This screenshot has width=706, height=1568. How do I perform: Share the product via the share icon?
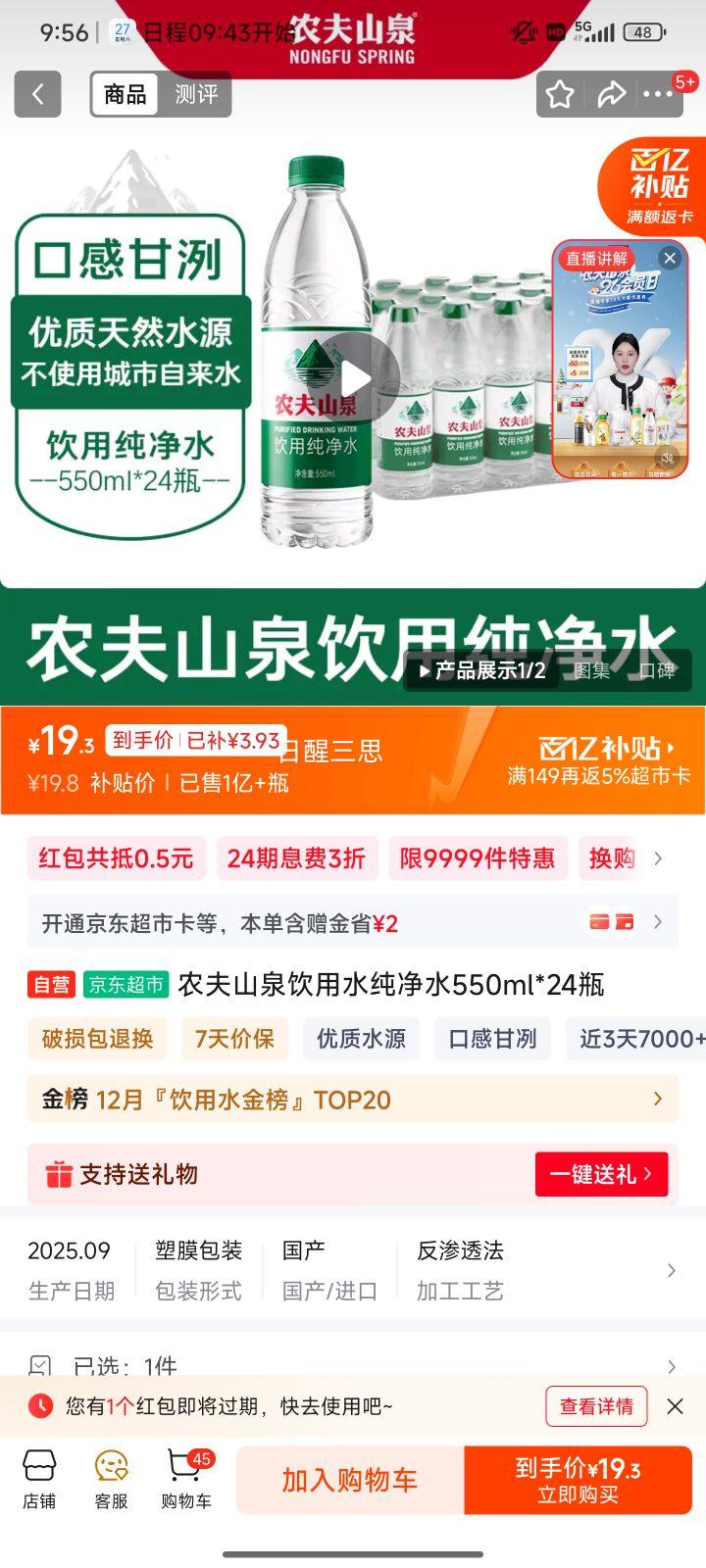[x=613, y=94]
